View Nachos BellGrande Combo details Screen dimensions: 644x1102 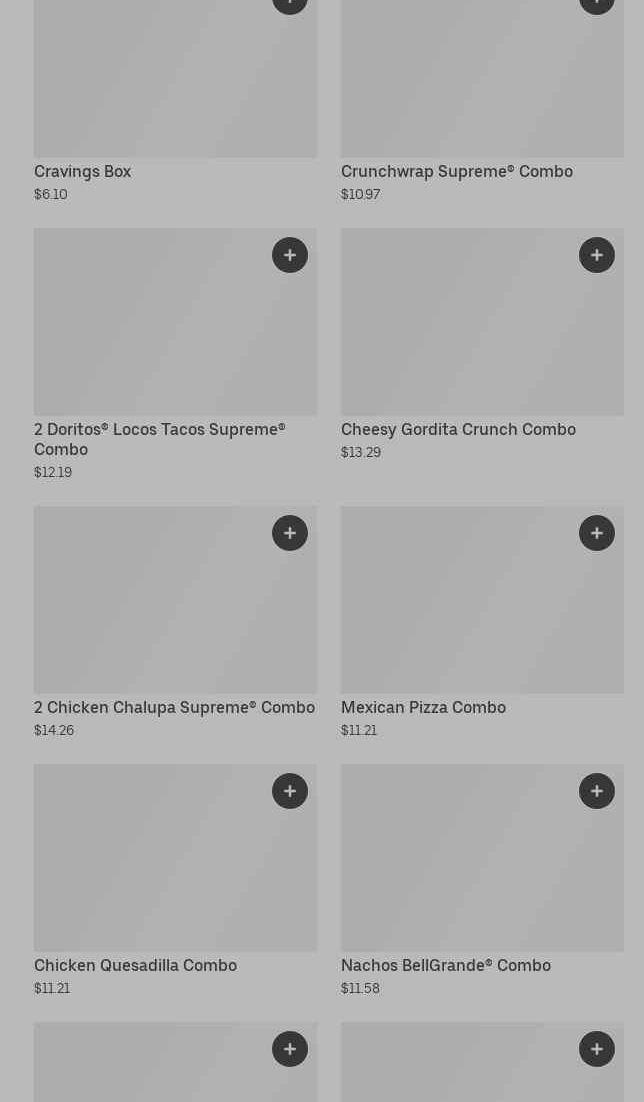pos(482,881)
